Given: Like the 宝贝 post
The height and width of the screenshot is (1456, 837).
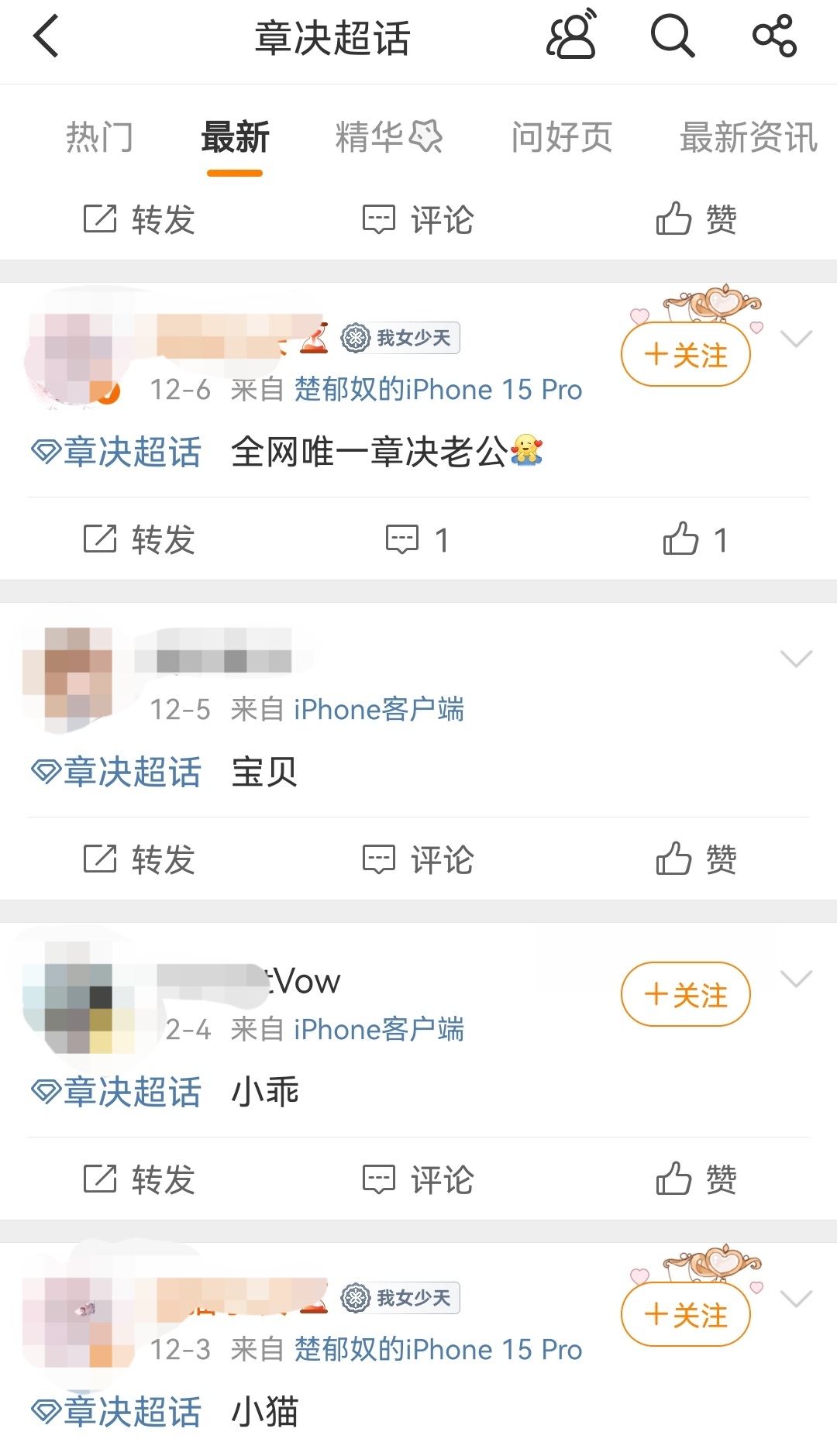Looking at the screenshot, I should [696, 859].
